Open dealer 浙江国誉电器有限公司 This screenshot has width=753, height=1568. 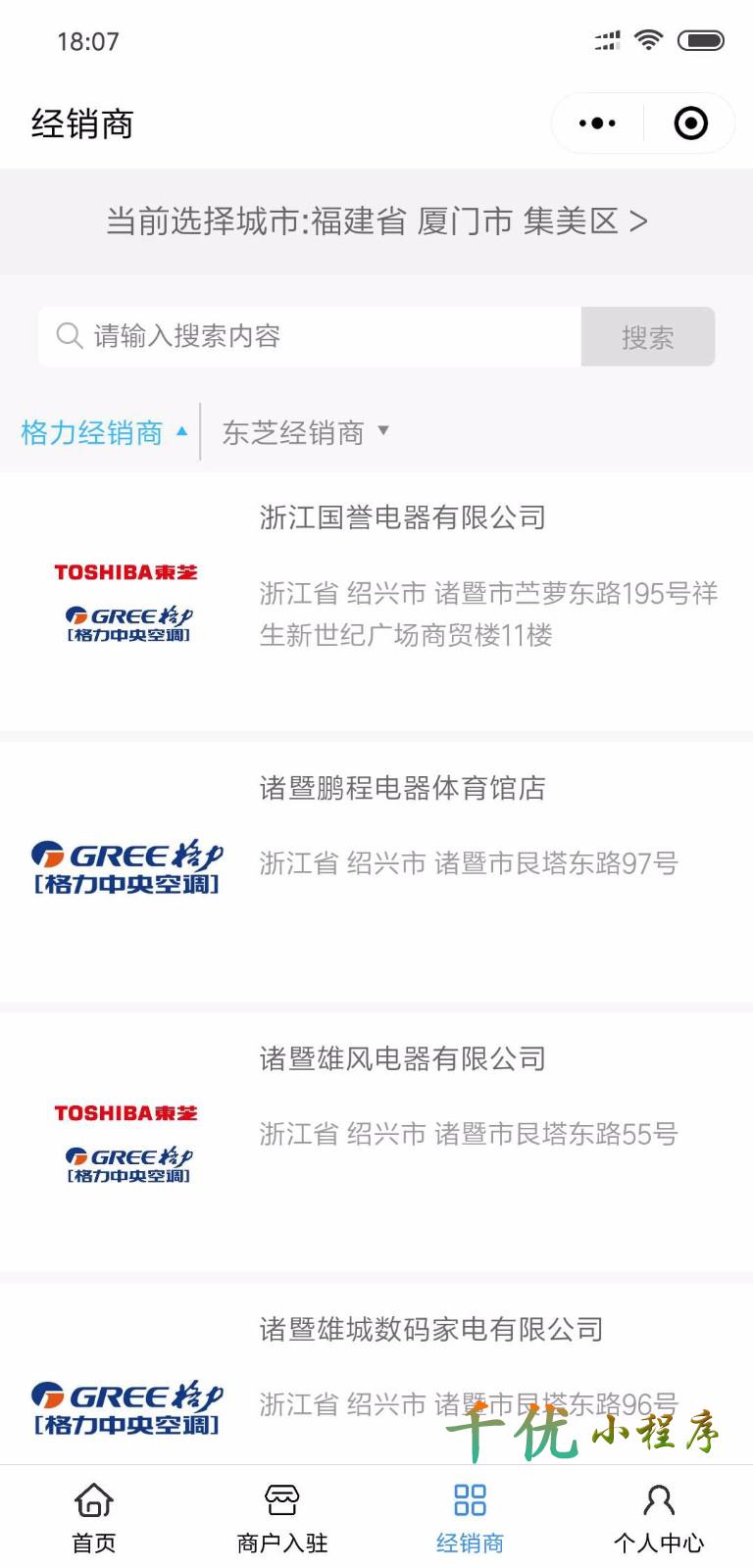pyautogui.click(x=402, y=517)
